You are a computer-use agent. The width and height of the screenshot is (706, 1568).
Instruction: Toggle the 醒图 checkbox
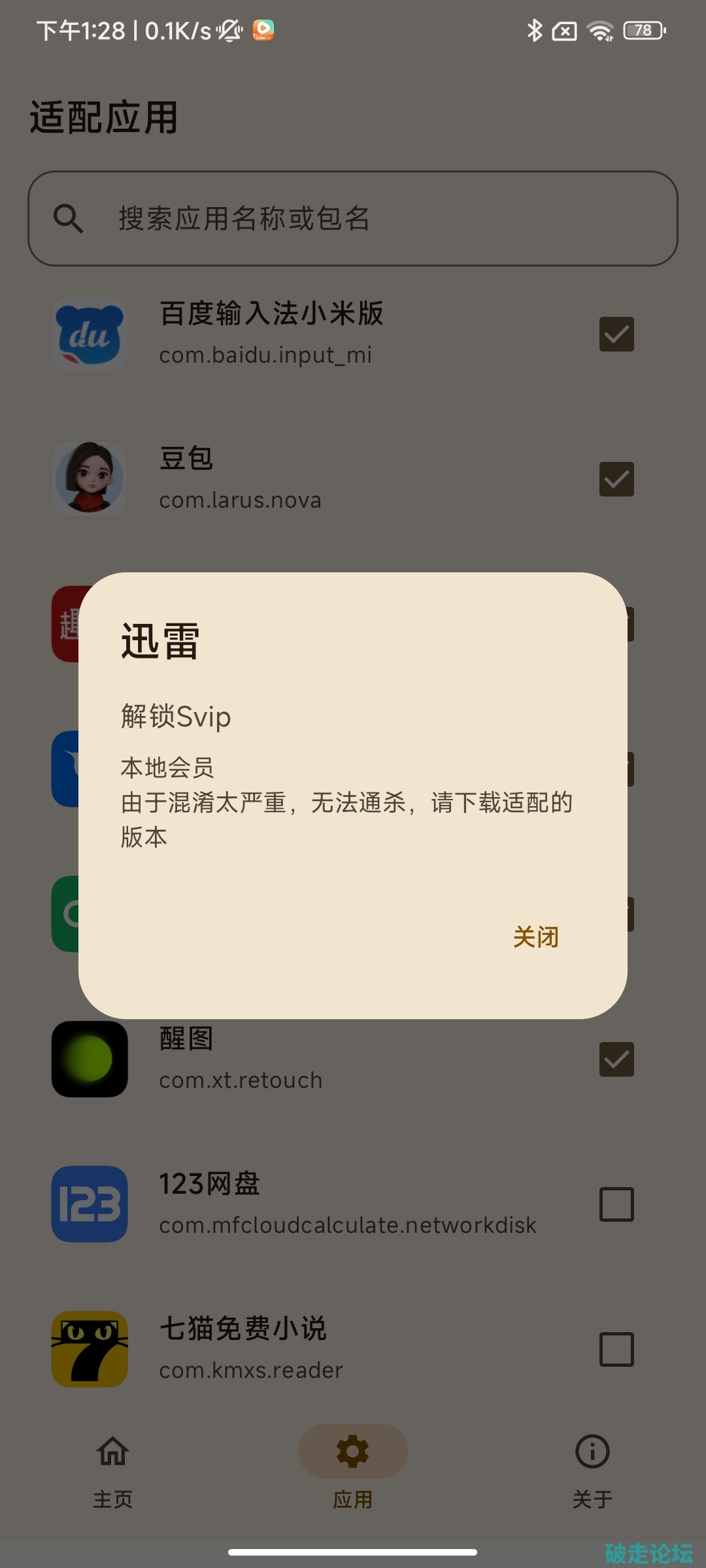616,1060
